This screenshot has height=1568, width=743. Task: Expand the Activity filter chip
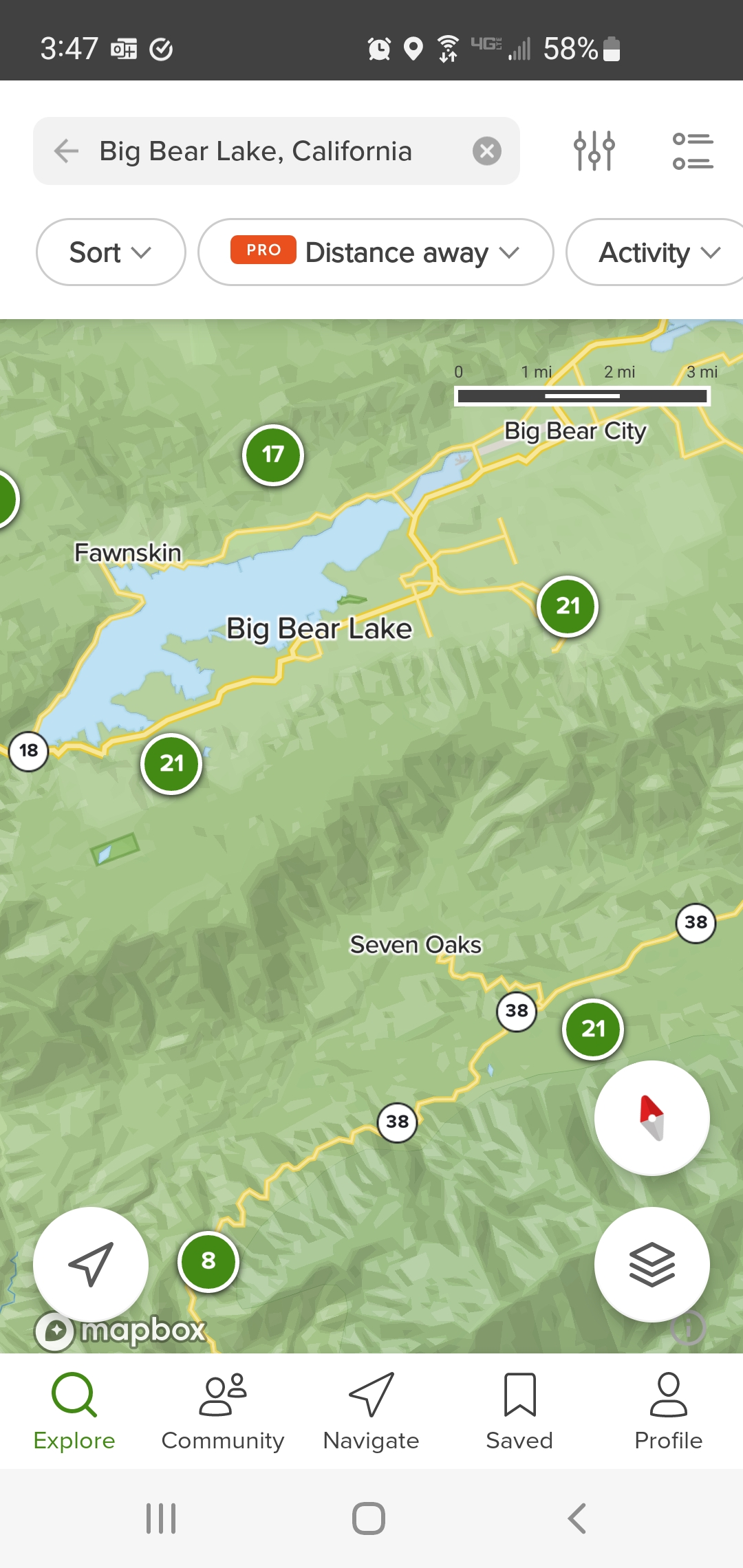click(x=658, y=252)
